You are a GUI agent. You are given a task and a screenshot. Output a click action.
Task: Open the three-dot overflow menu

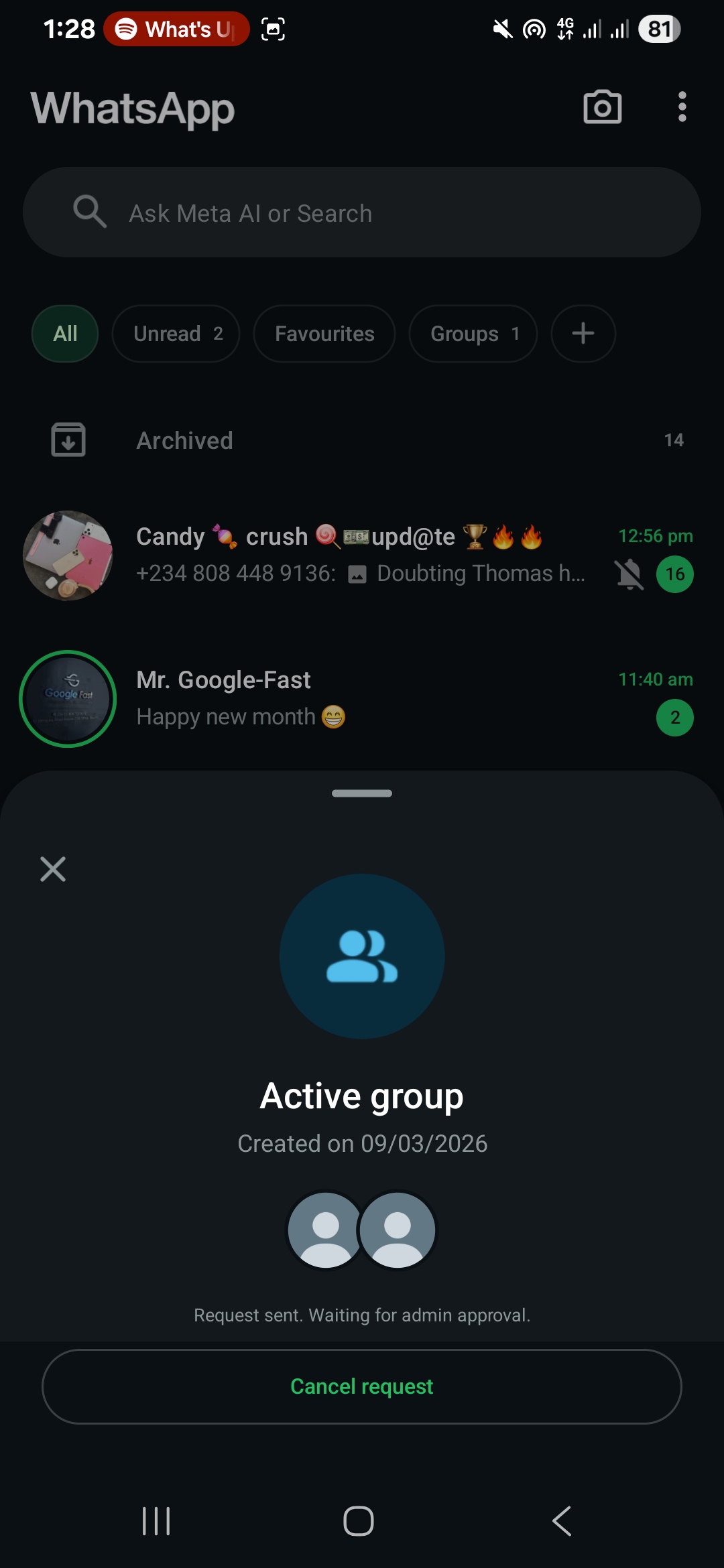point(682,107)
